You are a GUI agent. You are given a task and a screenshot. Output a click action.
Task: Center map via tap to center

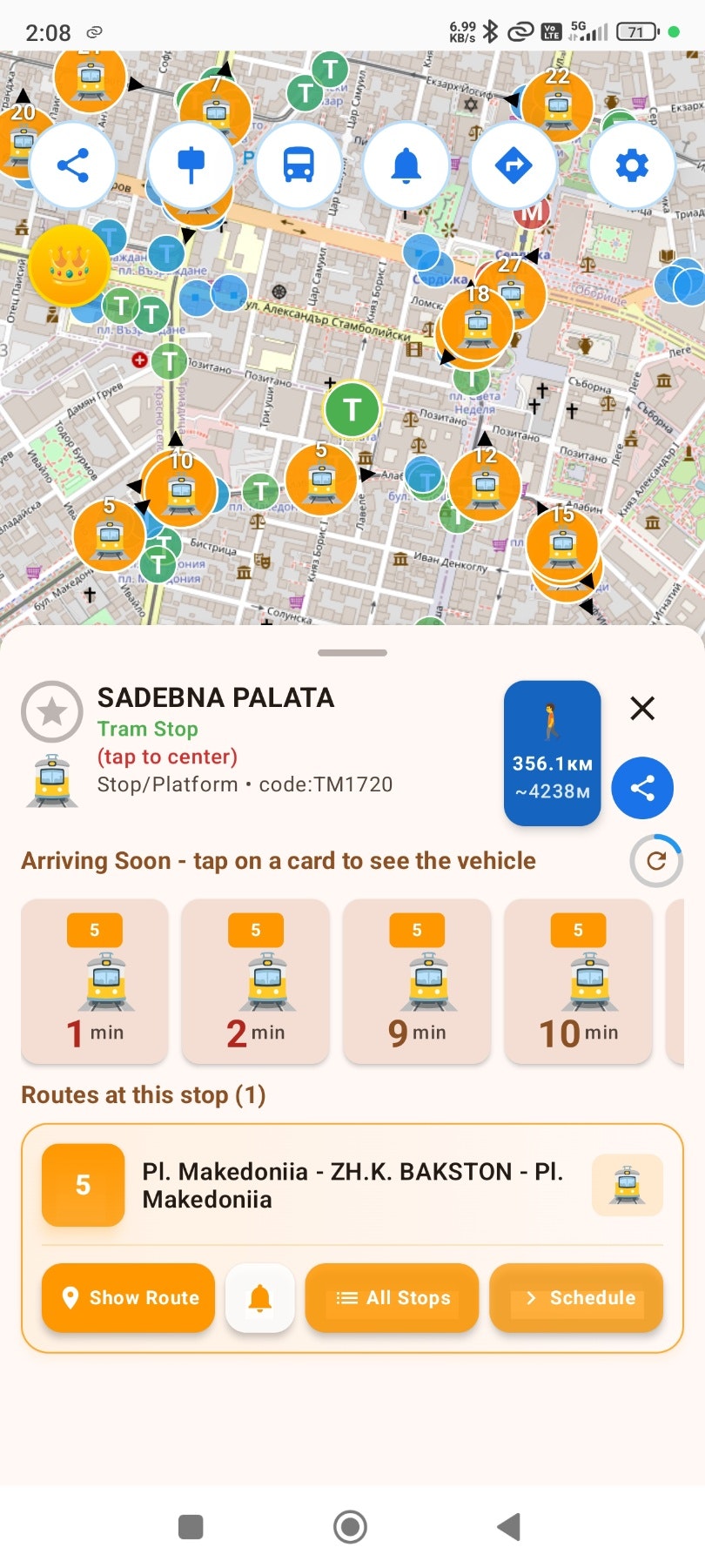click(167, 757)
